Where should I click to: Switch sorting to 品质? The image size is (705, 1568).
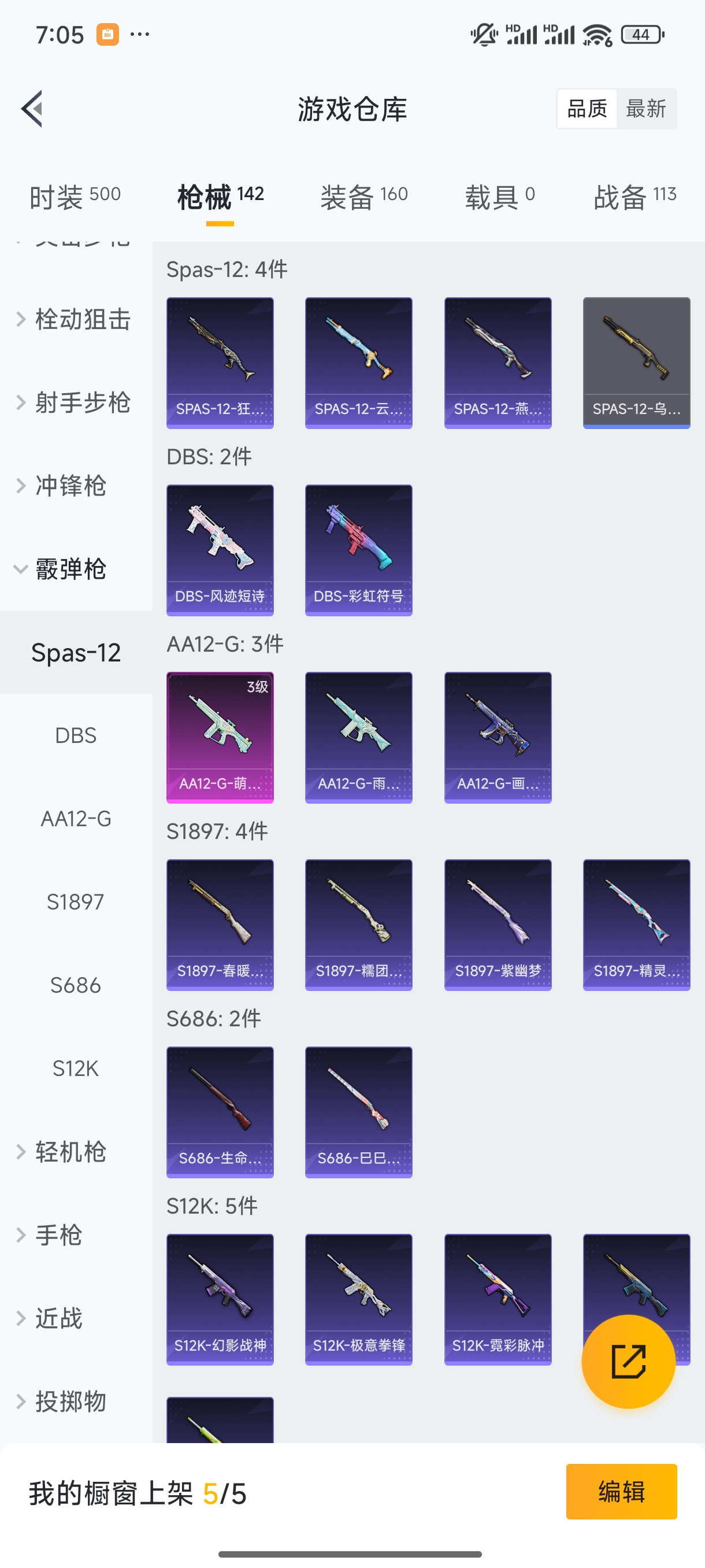(587, 108)
